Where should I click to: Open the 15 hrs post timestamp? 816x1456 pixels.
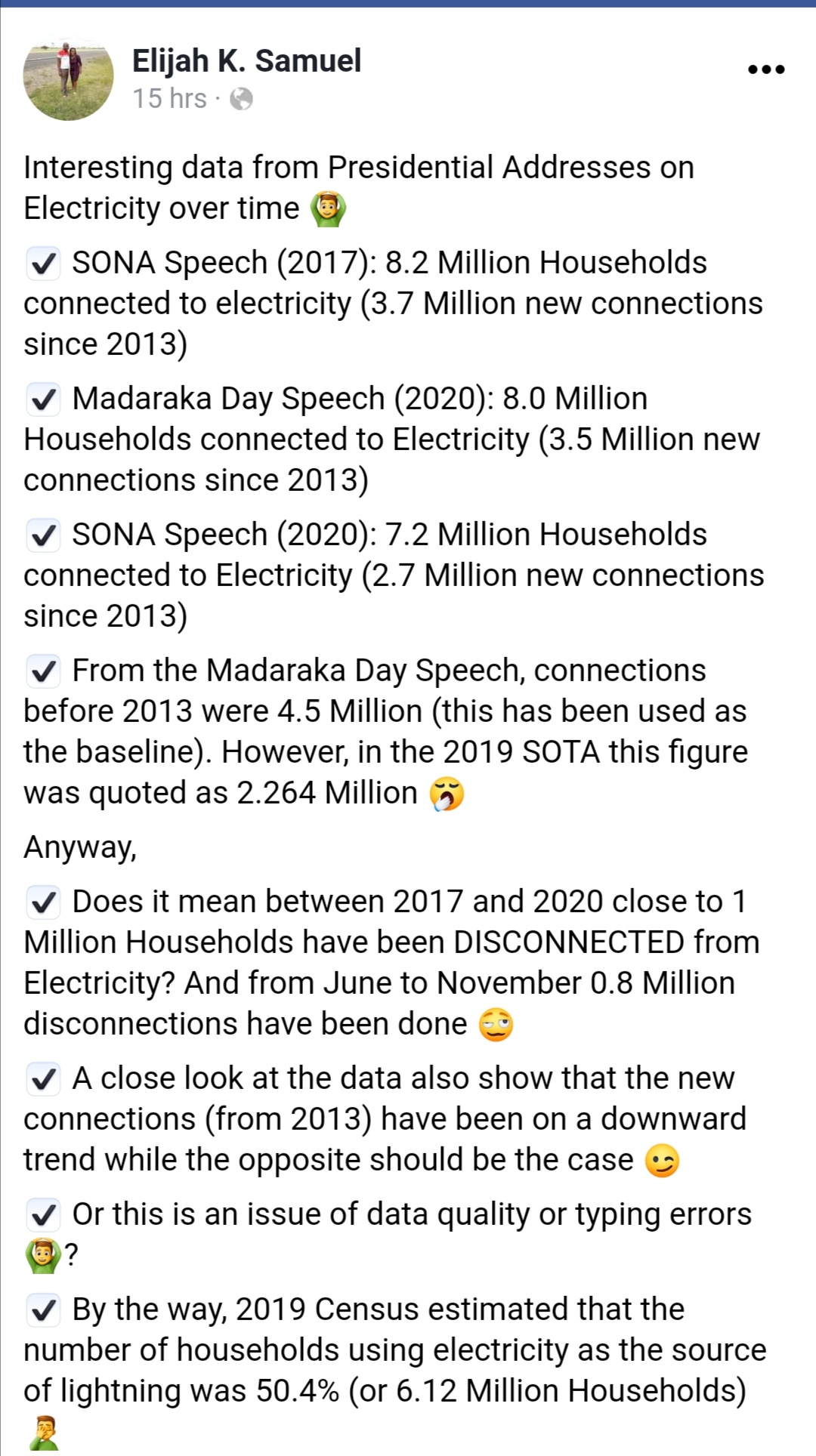point(169,98)
